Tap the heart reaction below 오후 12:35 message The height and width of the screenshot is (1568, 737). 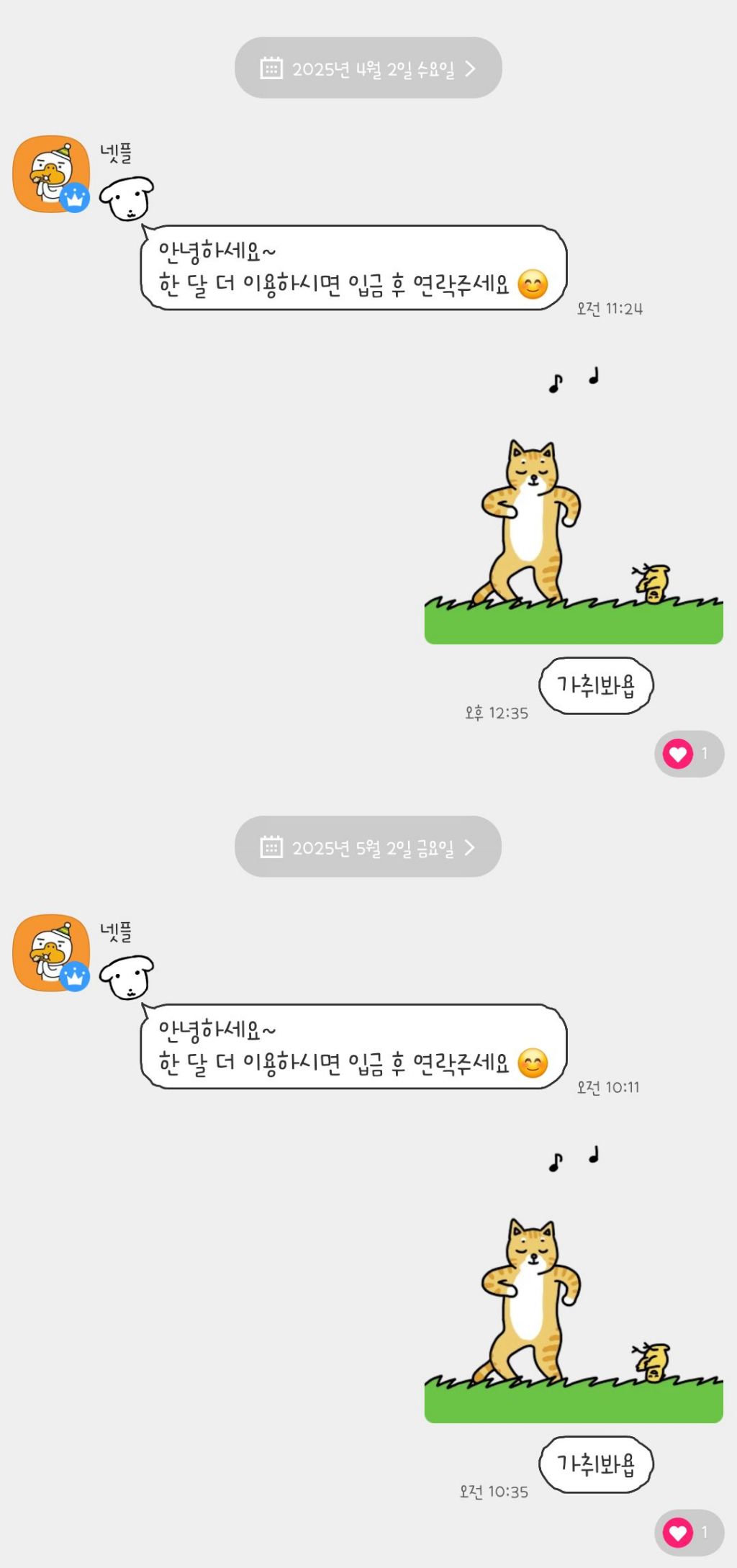coord(688,754)
